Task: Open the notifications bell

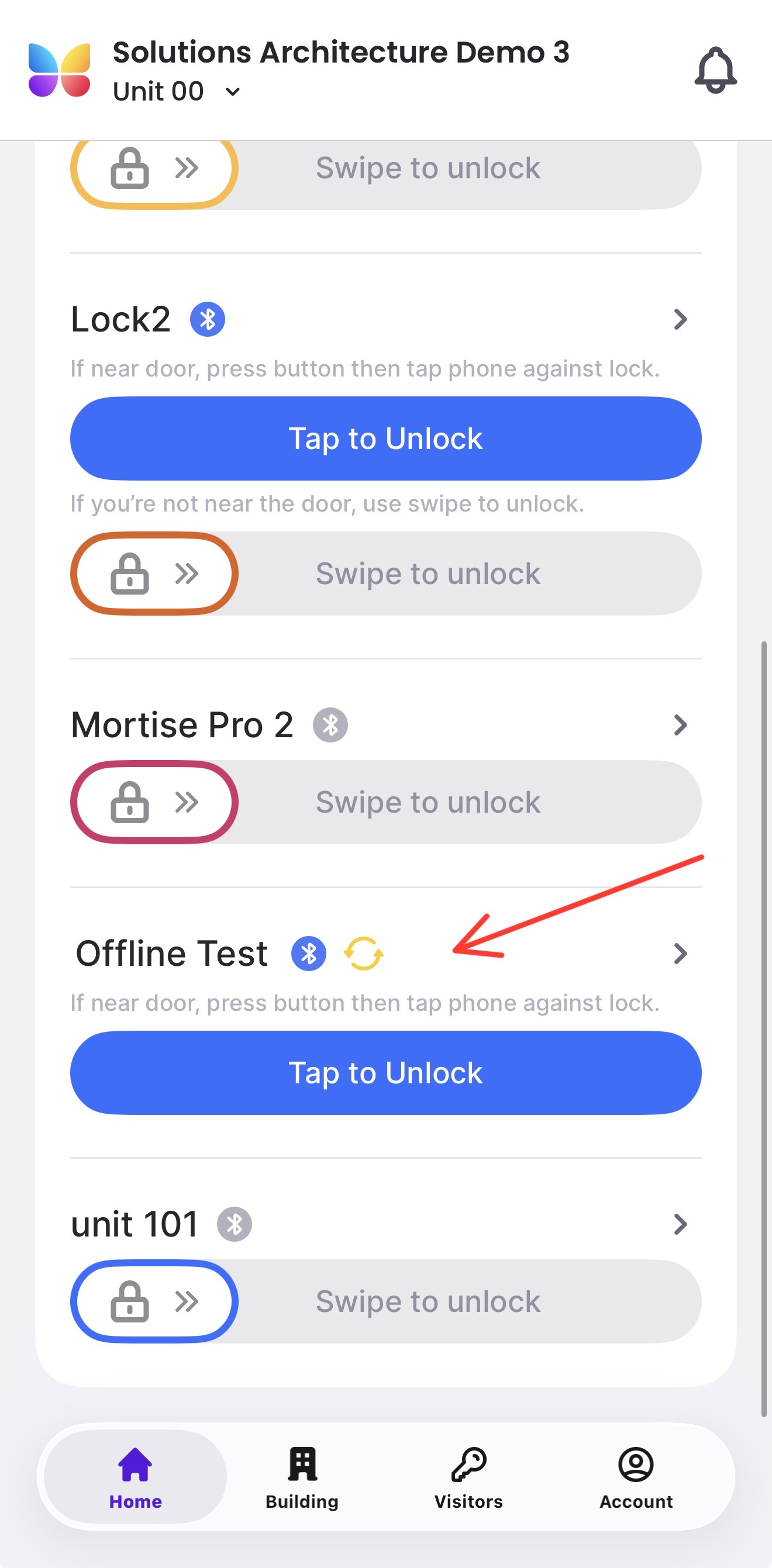Action: click(715, 70)
